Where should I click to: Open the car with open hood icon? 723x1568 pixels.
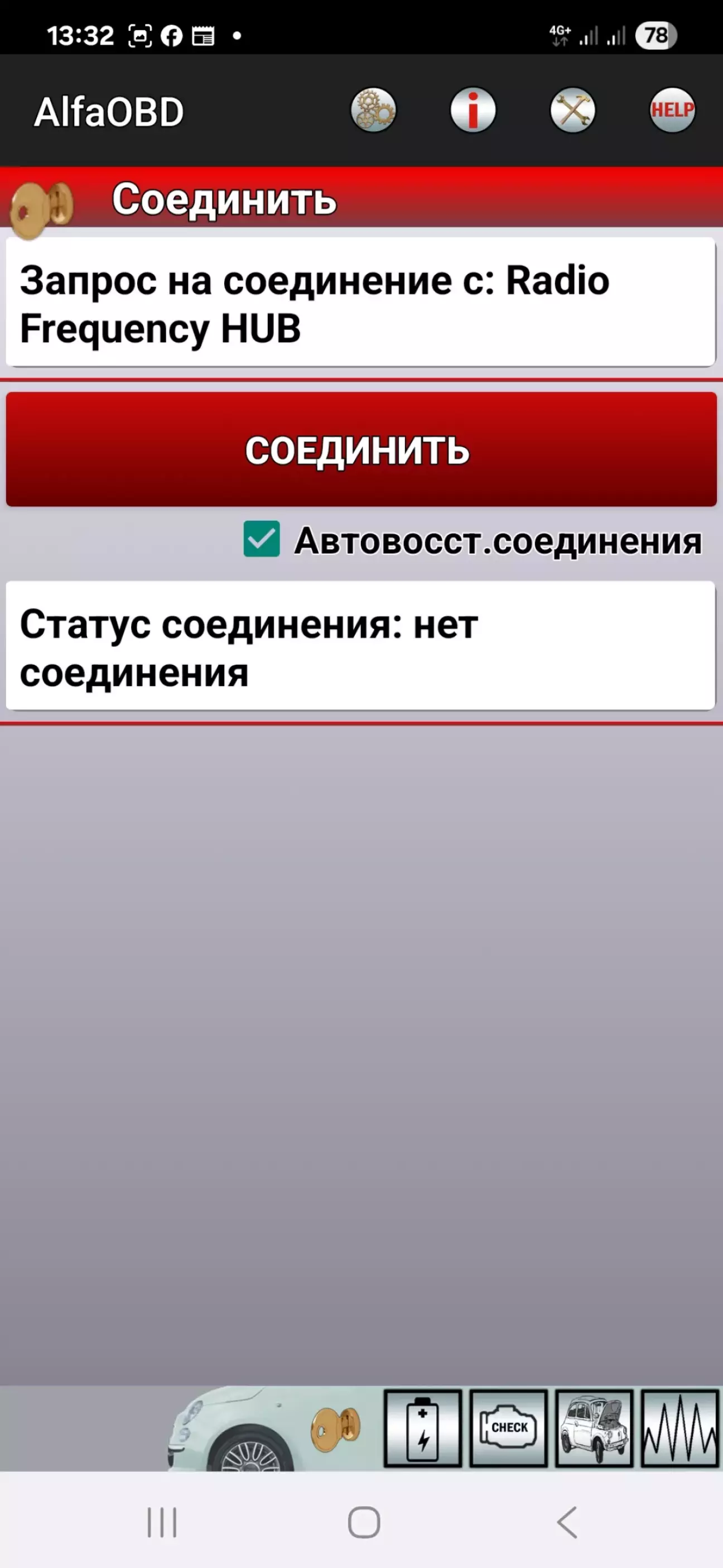595,1428
